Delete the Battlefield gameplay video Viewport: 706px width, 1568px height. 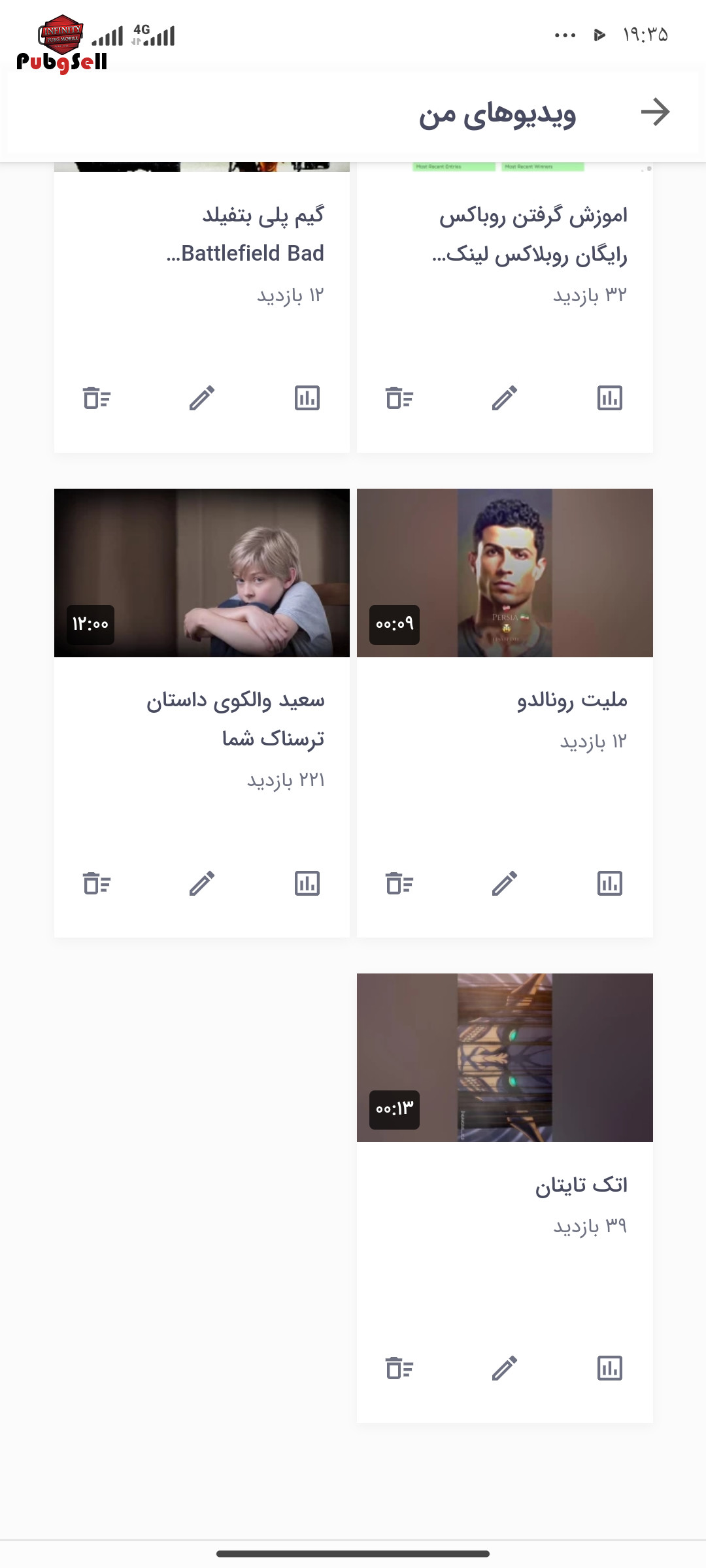(x=97, y=398)
